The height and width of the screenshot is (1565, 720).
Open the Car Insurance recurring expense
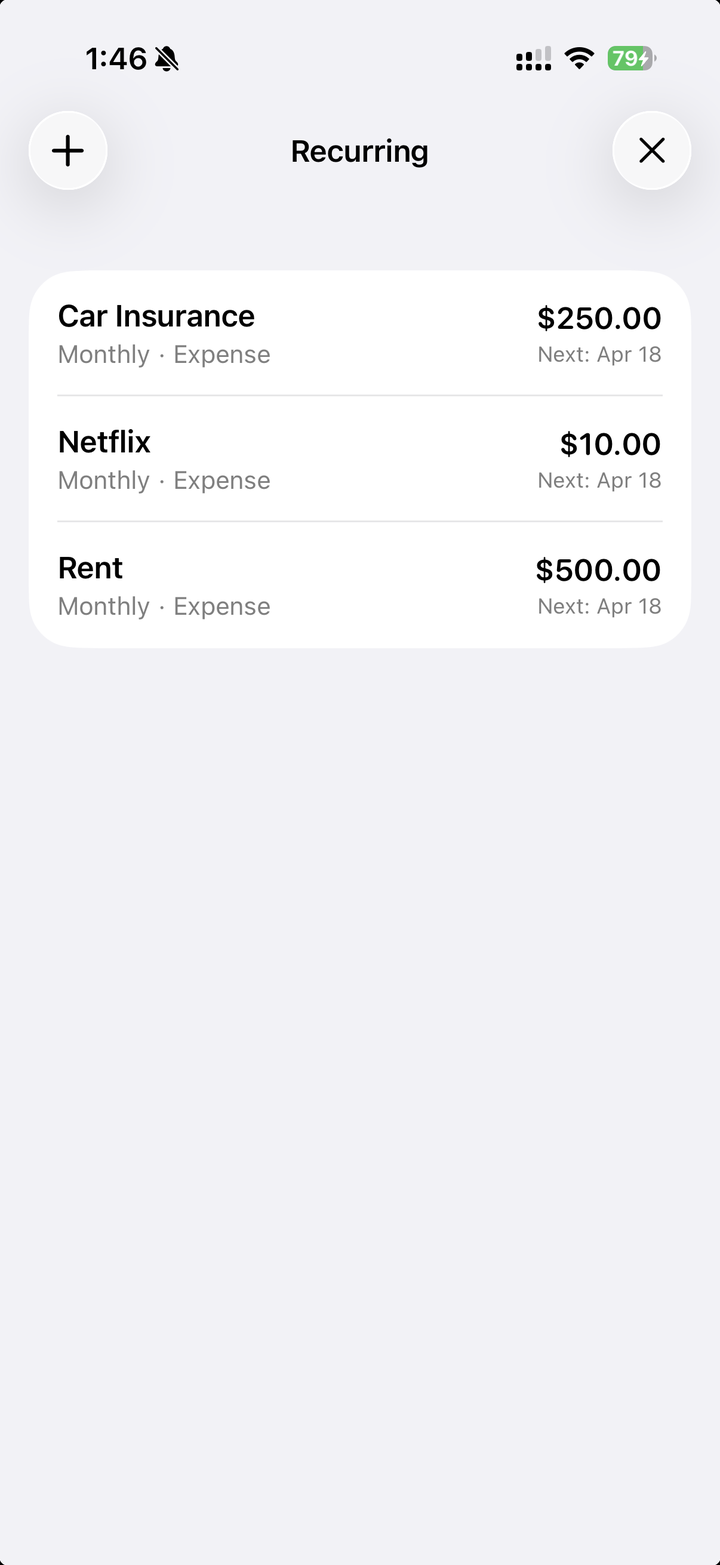[156, 315]
